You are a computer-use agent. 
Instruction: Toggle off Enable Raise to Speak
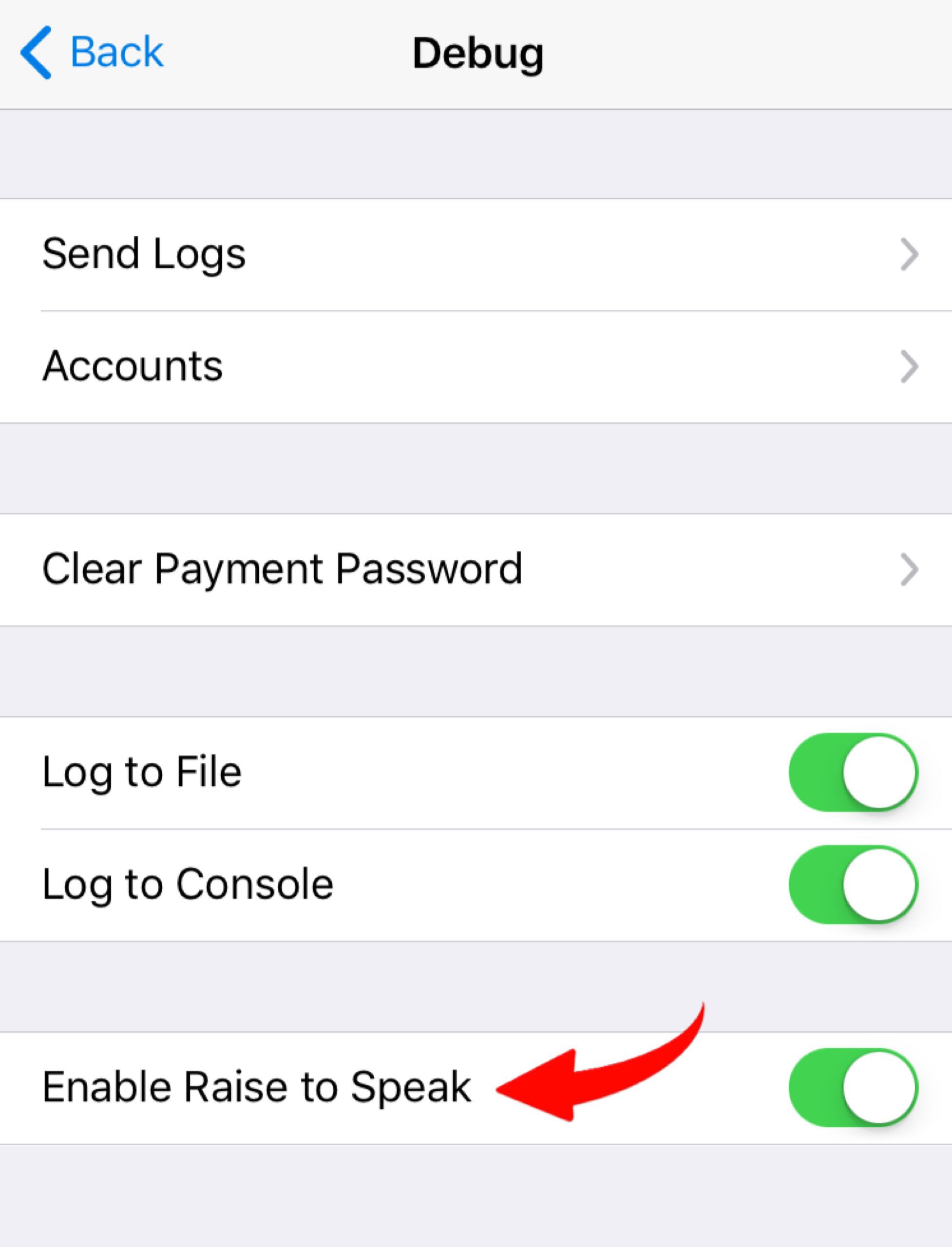coord(853,1087)
